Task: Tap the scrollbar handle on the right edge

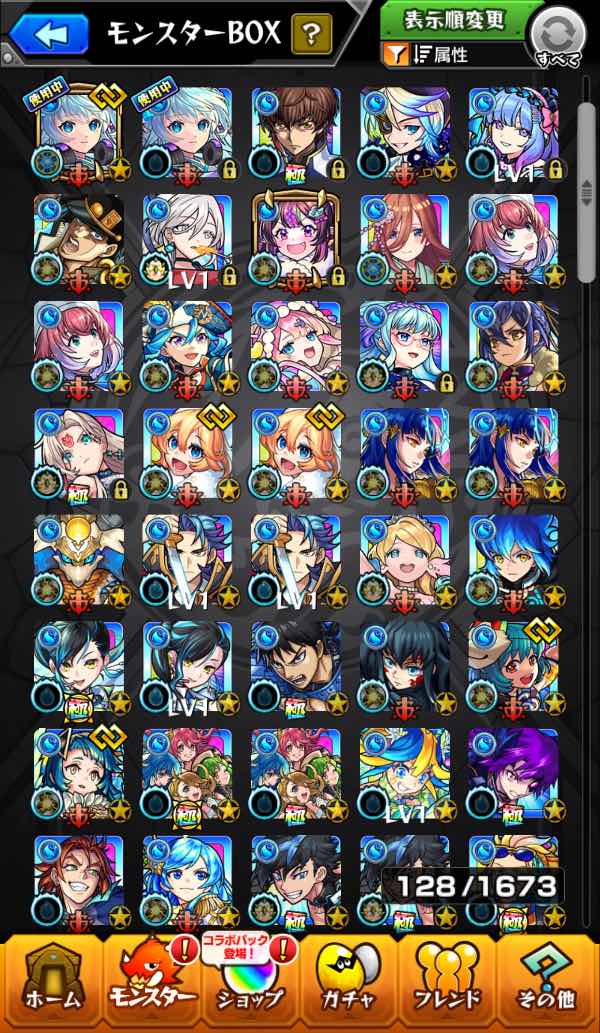Action: [x=586, y=191]
